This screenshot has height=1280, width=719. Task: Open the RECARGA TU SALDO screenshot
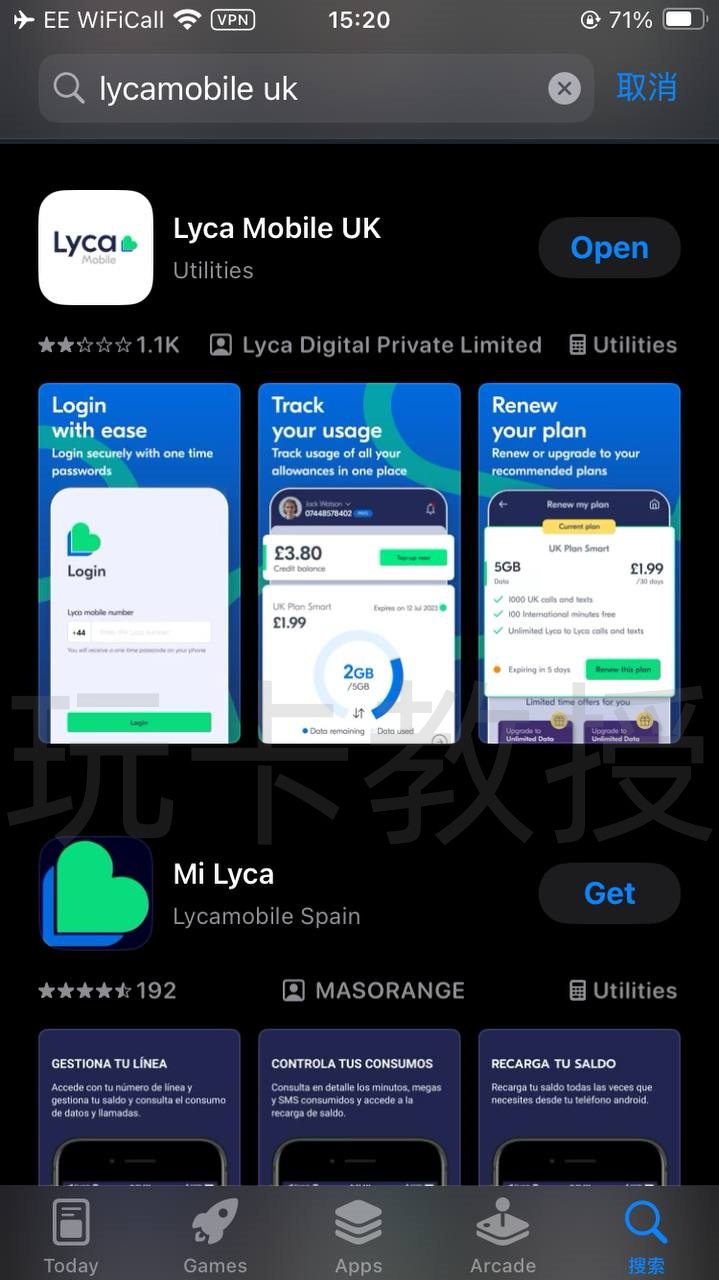(x=579, y=1105)
